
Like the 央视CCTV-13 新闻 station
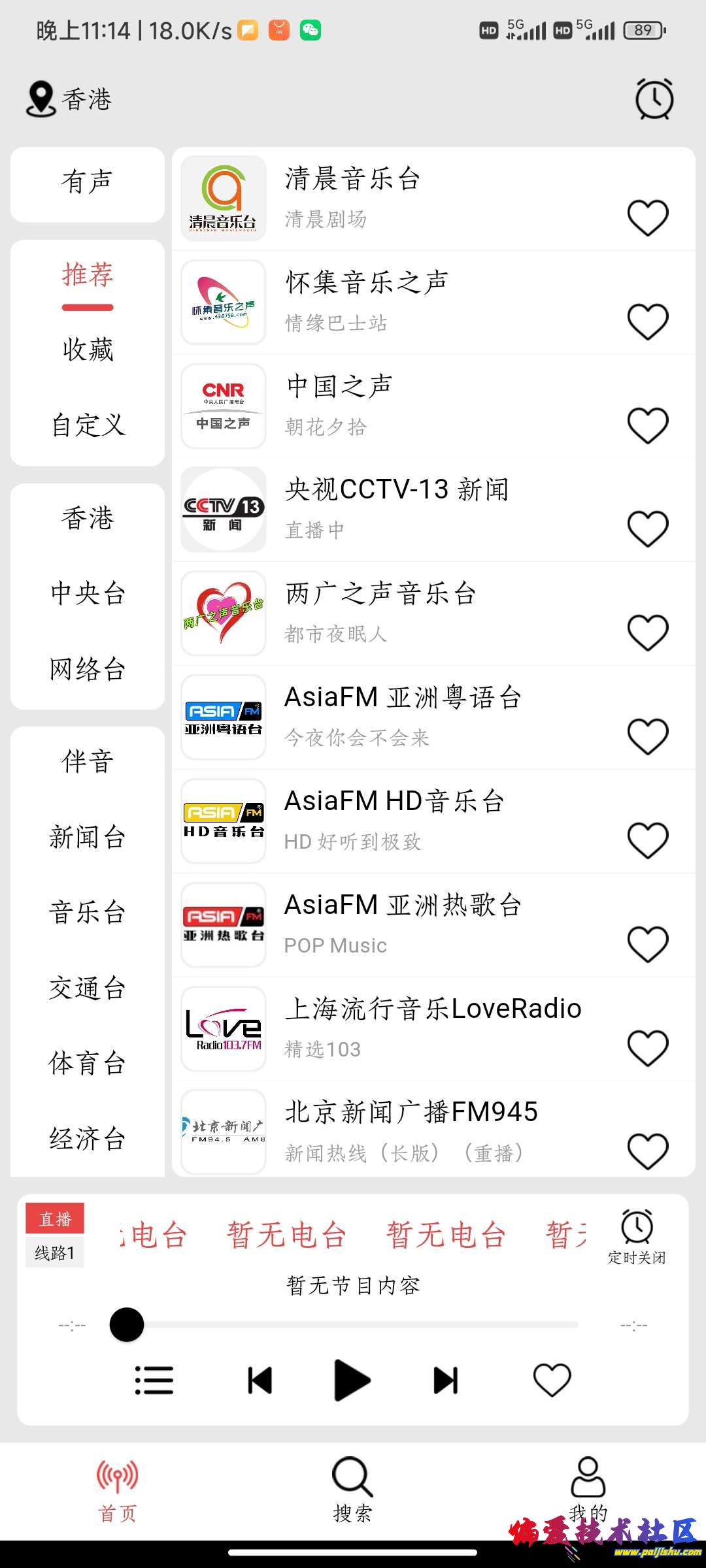[648, 529]
